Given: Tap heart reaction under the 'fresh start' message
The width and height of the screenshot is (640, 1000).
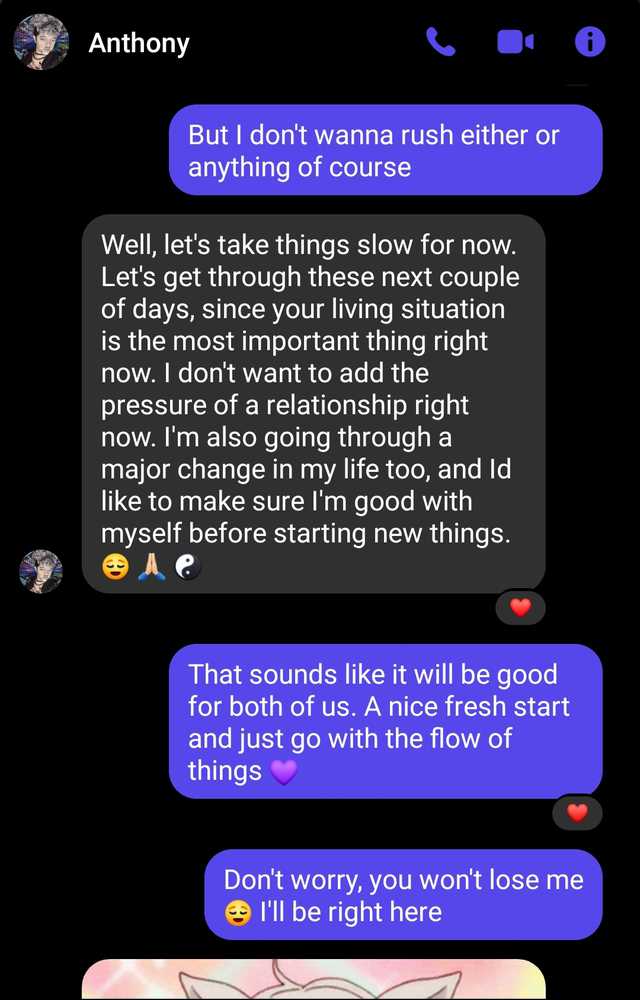Looking at the screenshot, I should 577,812.
